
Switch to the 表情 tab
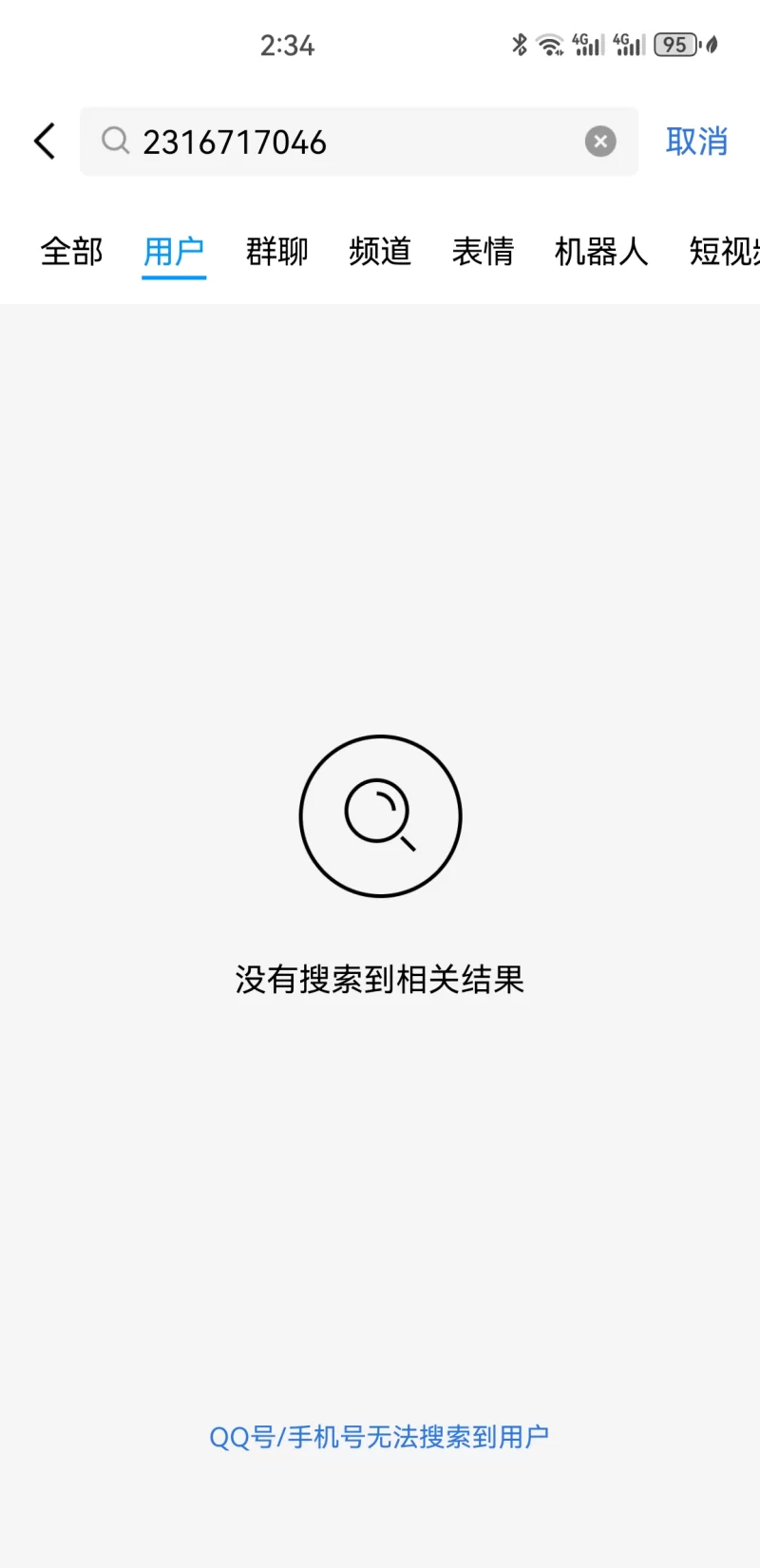tap(483, 252)
